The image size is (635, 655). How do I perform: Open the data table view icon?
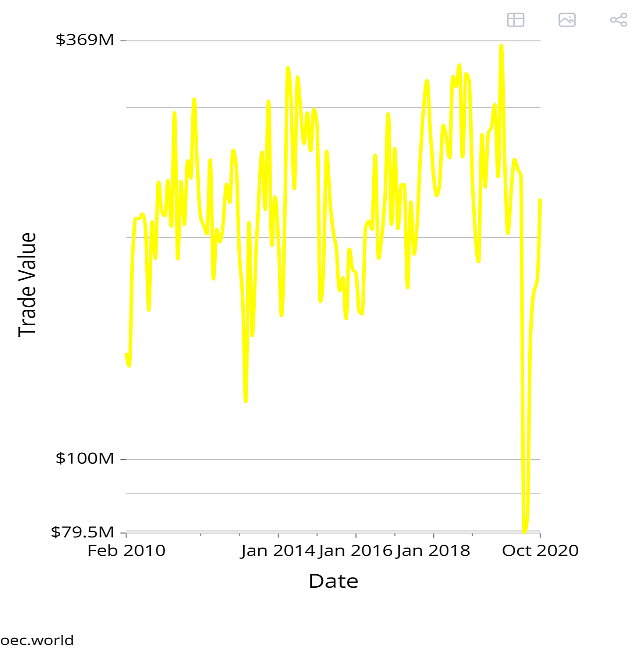coord(515,20)
